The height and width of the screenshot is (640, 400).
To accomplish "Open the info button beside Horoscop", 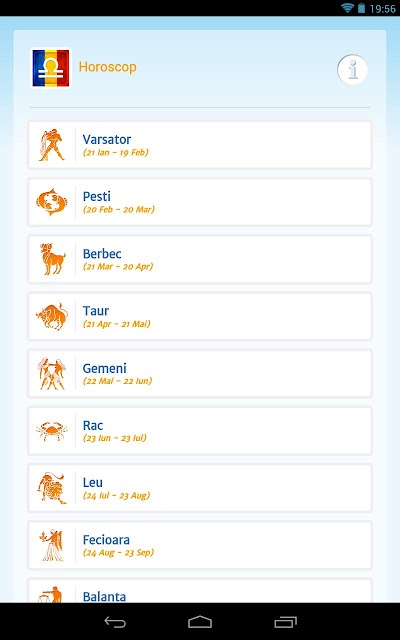I will point(352,70).
